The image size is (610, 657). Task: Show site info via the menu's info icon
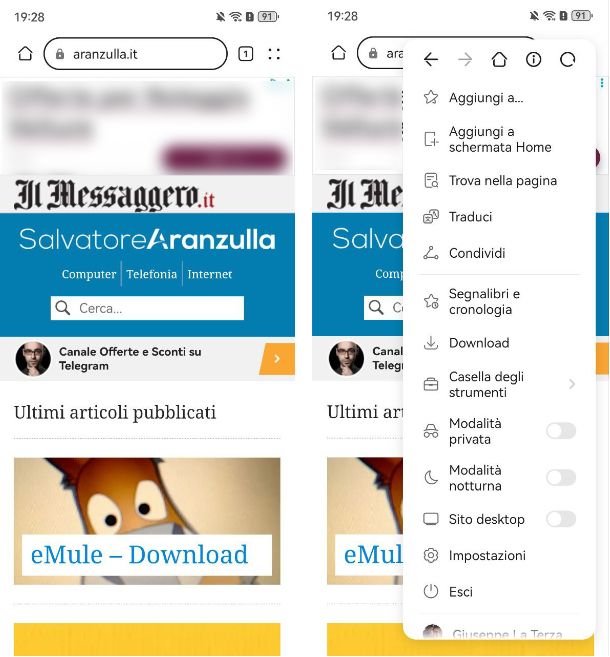click(x=533, y=60)
